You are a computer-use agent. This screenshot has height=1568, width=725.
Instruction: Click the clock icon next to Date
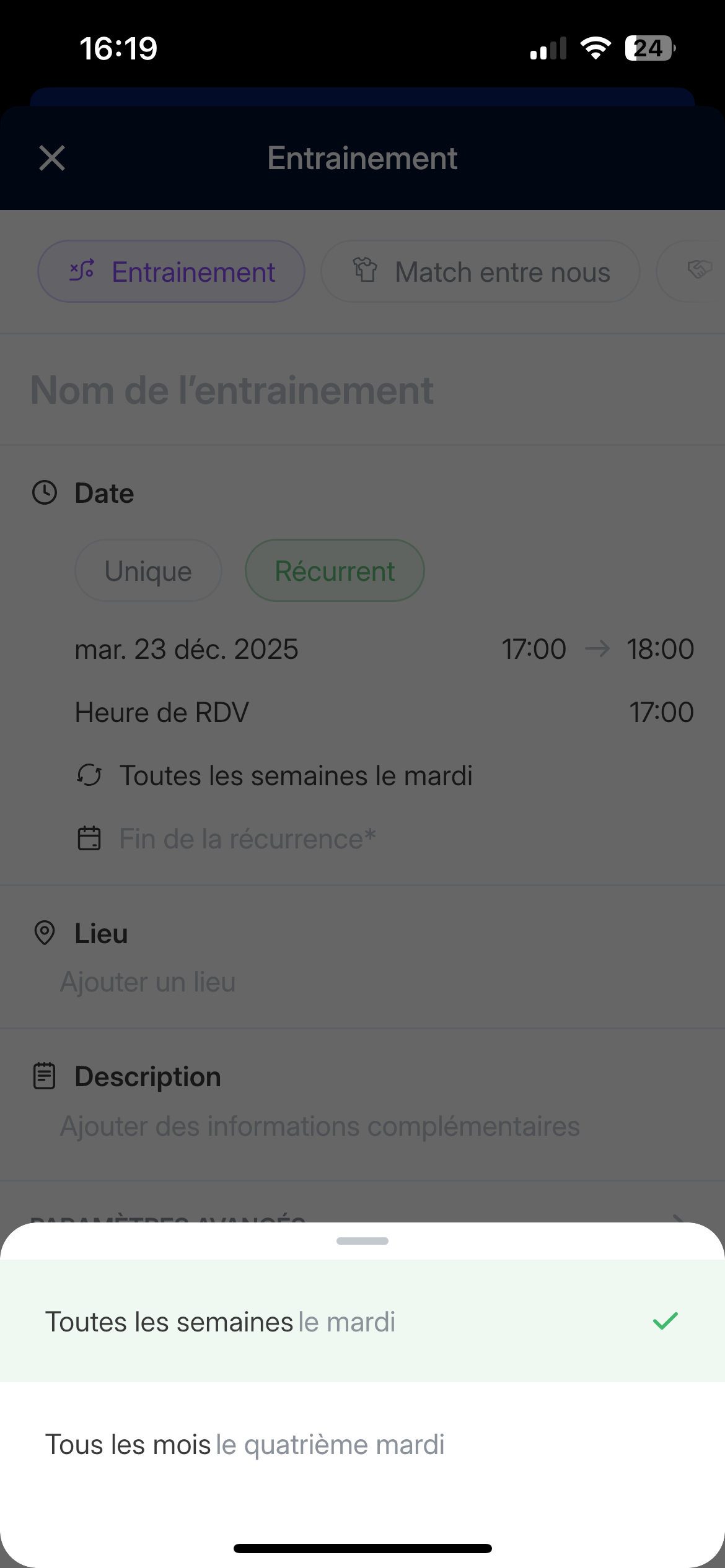(45, 492)
